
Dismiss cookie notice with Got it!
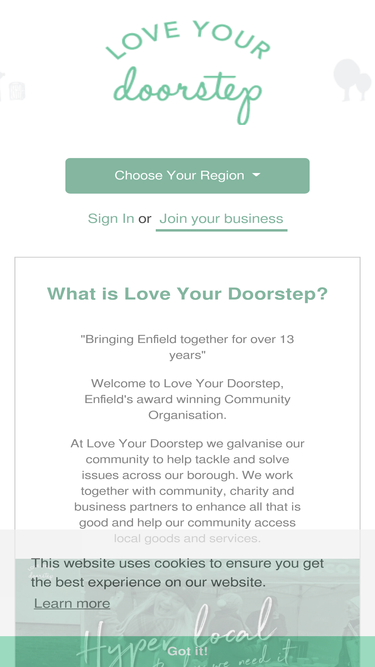[x=188, y=651]
